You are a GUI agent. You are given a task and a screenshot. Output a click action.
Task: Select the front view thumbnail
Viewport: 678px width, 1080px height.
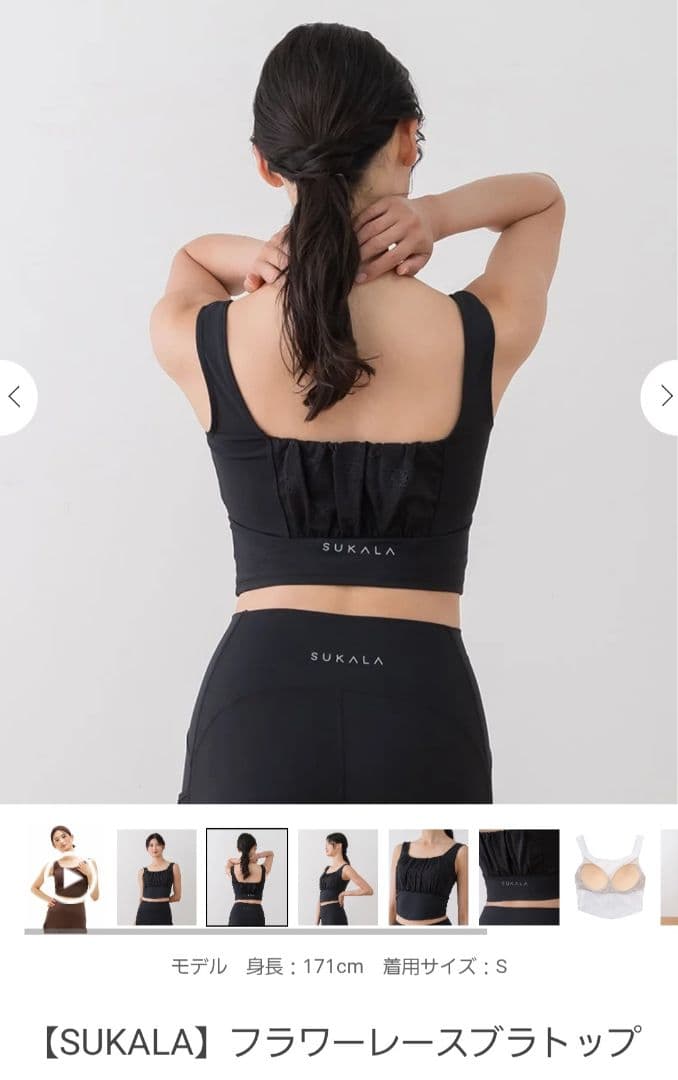[156, 877]
